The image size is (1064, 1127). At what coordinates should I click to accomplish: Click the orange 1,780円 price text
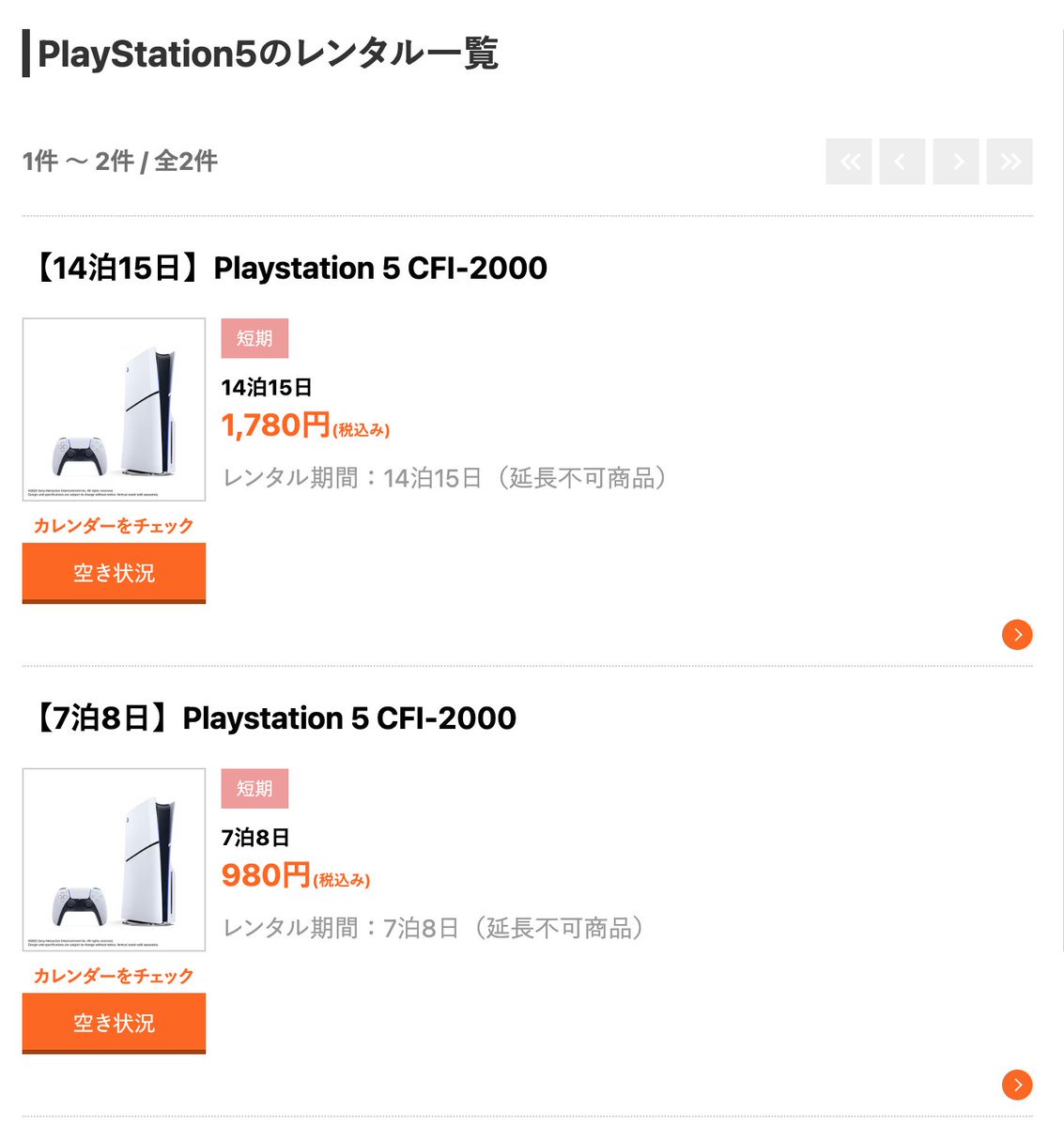coord(274,425)
